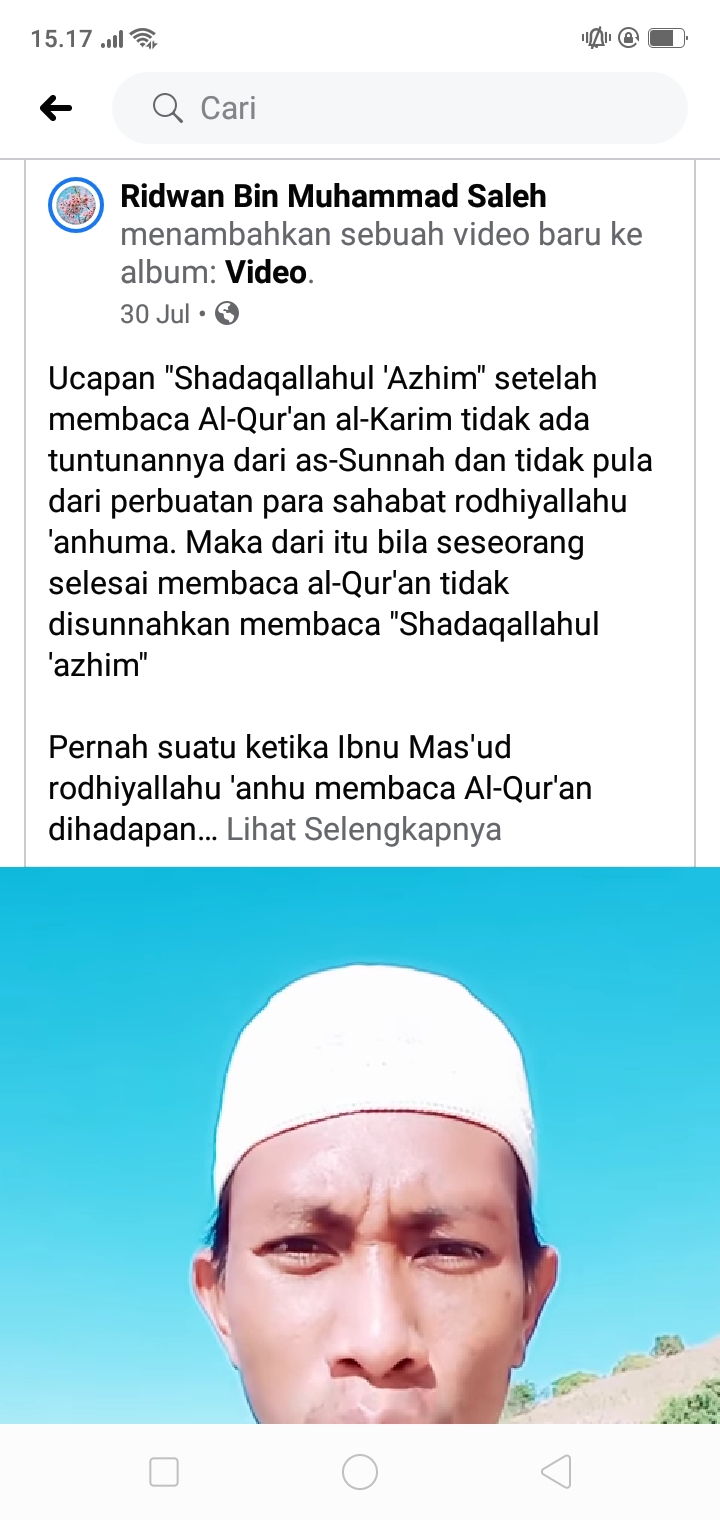Expand post with Lihat Selengkapnya
The width and height of the screenshot is (720, 1520).
click(x=364, y=830)
